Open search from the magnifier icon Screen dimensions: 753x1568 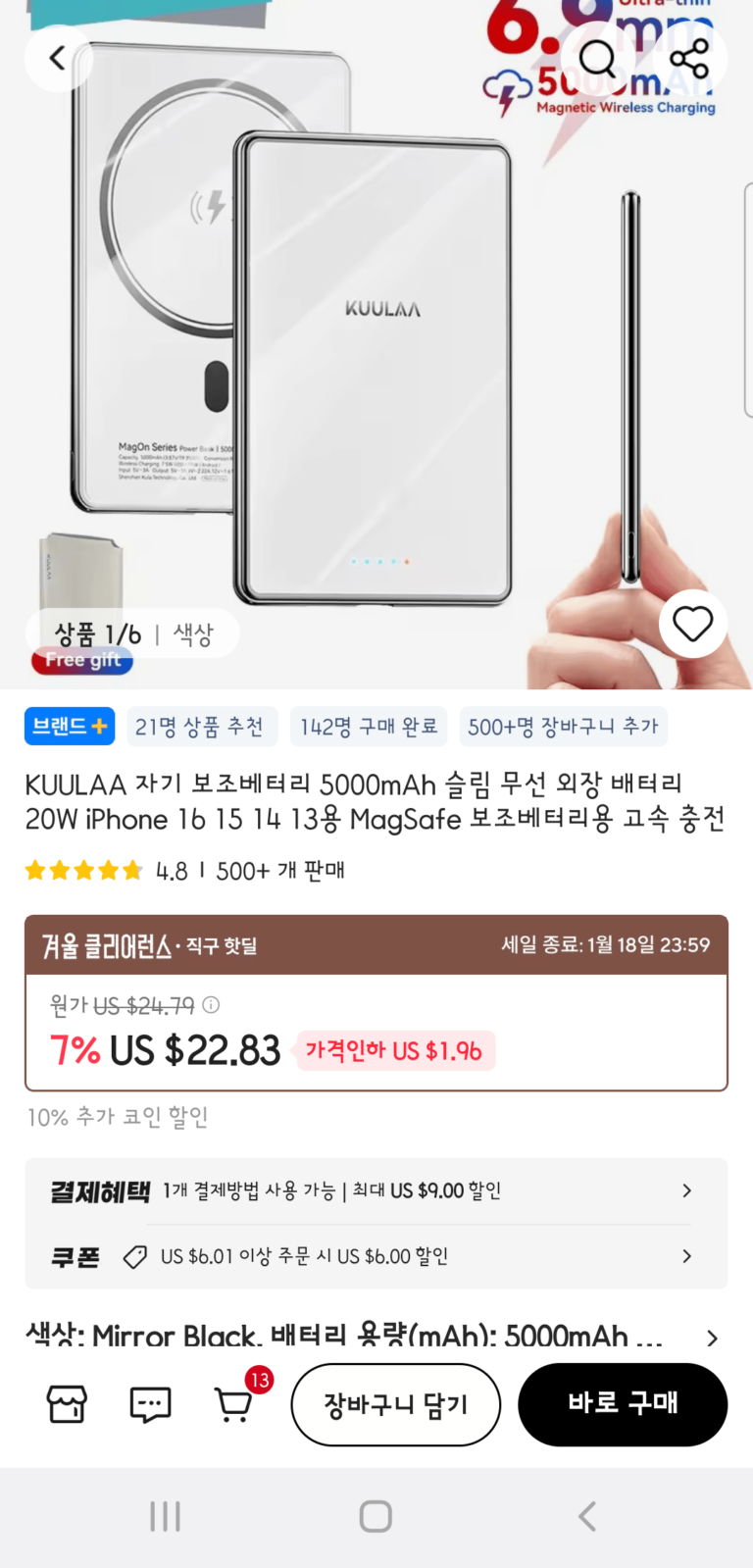[597, 58]
